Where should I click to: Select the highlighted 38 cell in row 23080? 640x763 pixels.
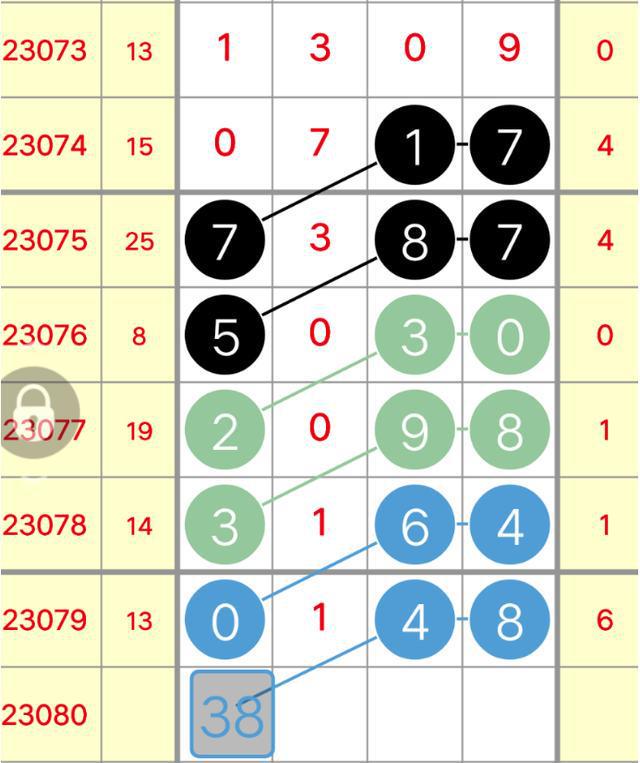pos(231,714)
